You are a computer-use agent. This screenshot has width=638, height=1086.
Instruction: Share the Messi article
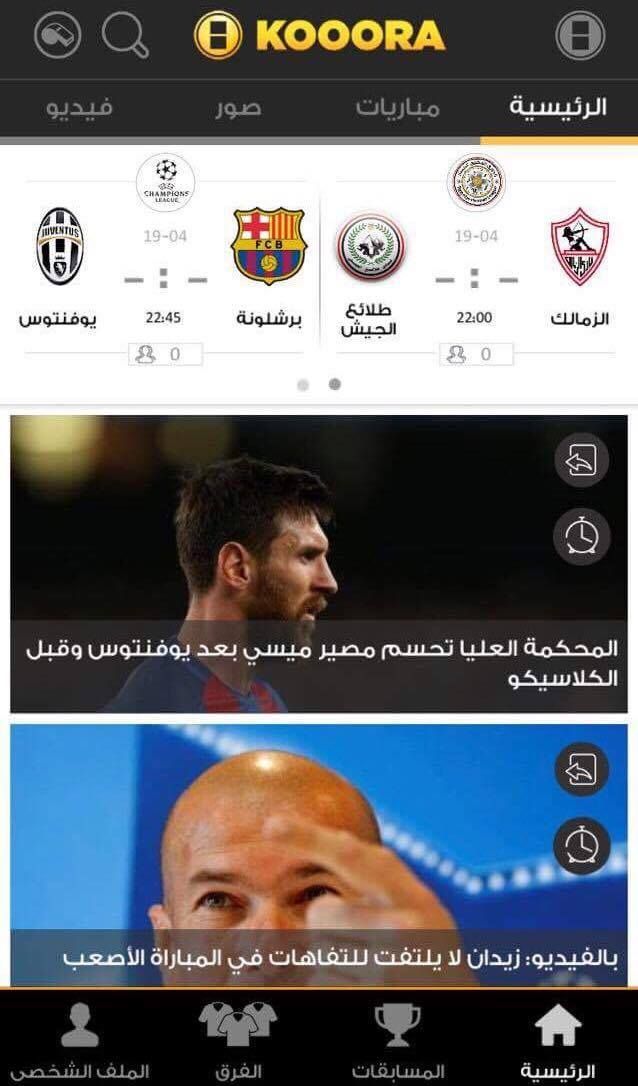pyautogui.click(x=581, y=459)
